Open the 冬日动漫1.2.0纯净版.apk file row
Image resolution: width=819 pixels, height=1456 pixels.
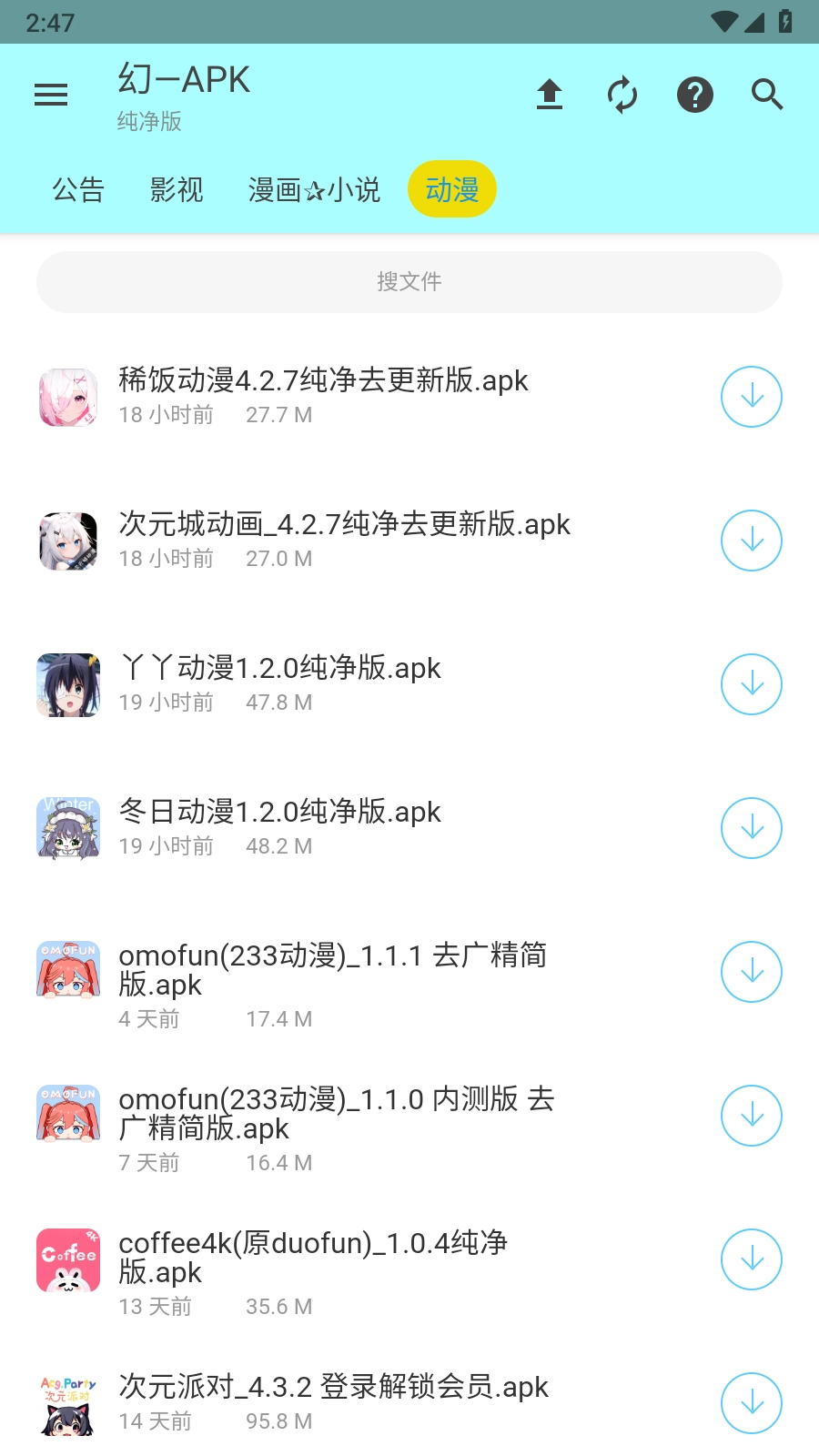tap(364, 826)
